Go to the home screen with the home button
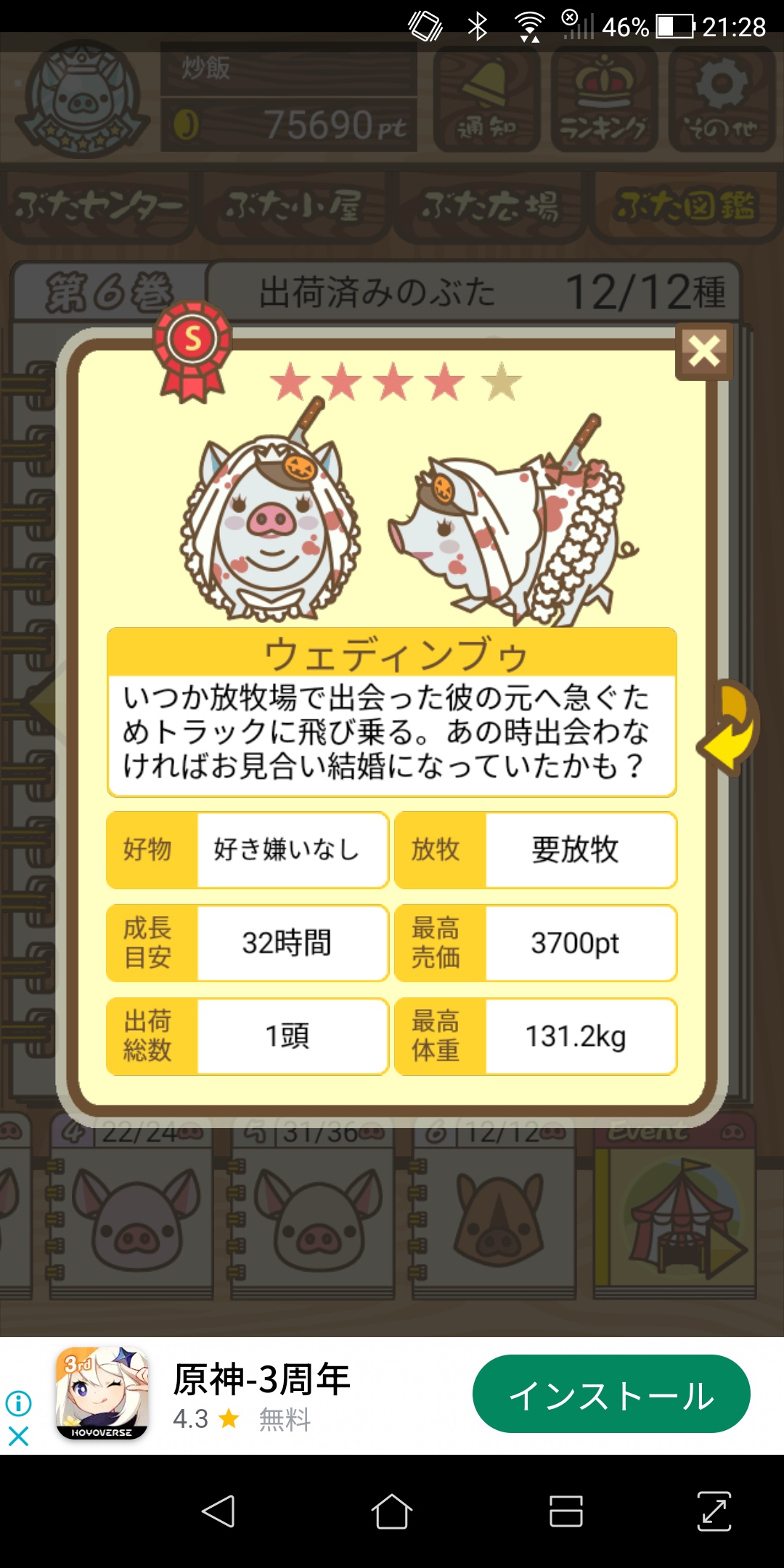Viewport: 784px width, 1568px height. point(392,1512)
